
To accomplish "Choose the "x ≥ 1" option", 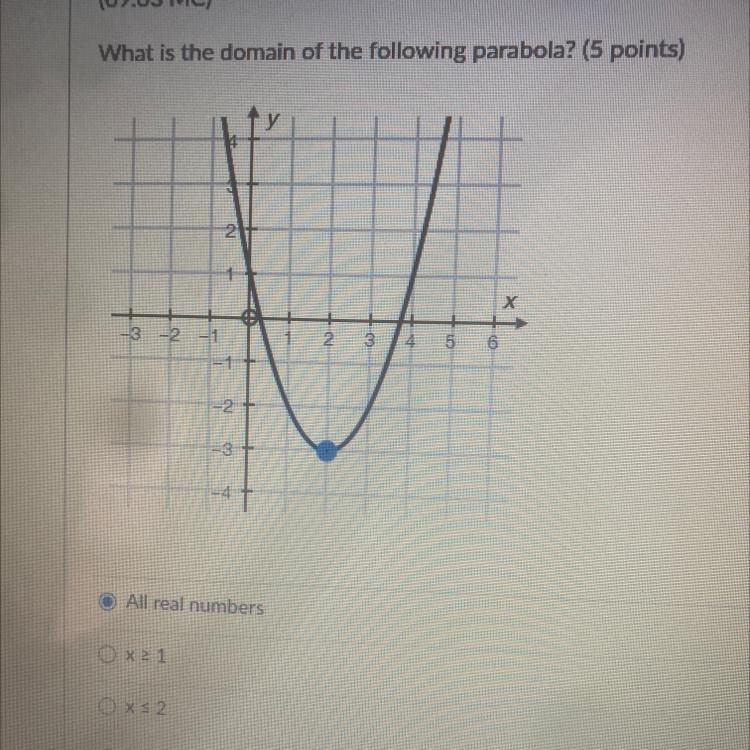I will coord(106,654).
